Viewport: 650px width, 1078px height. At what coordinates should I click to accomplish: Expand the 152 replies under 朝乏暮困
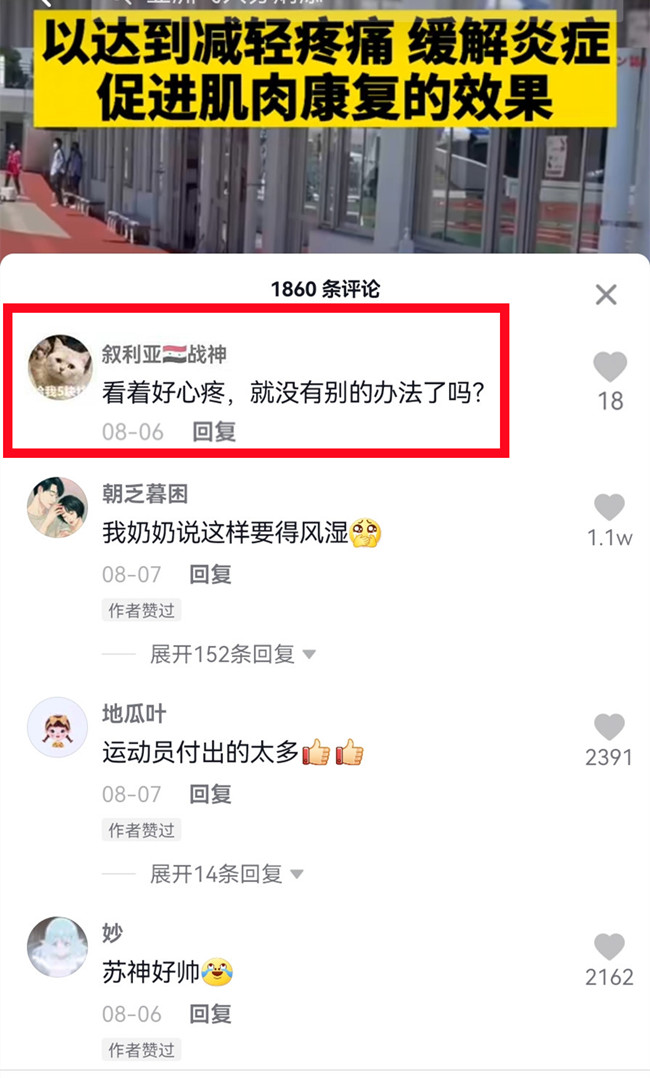click(x=232, y=654)
